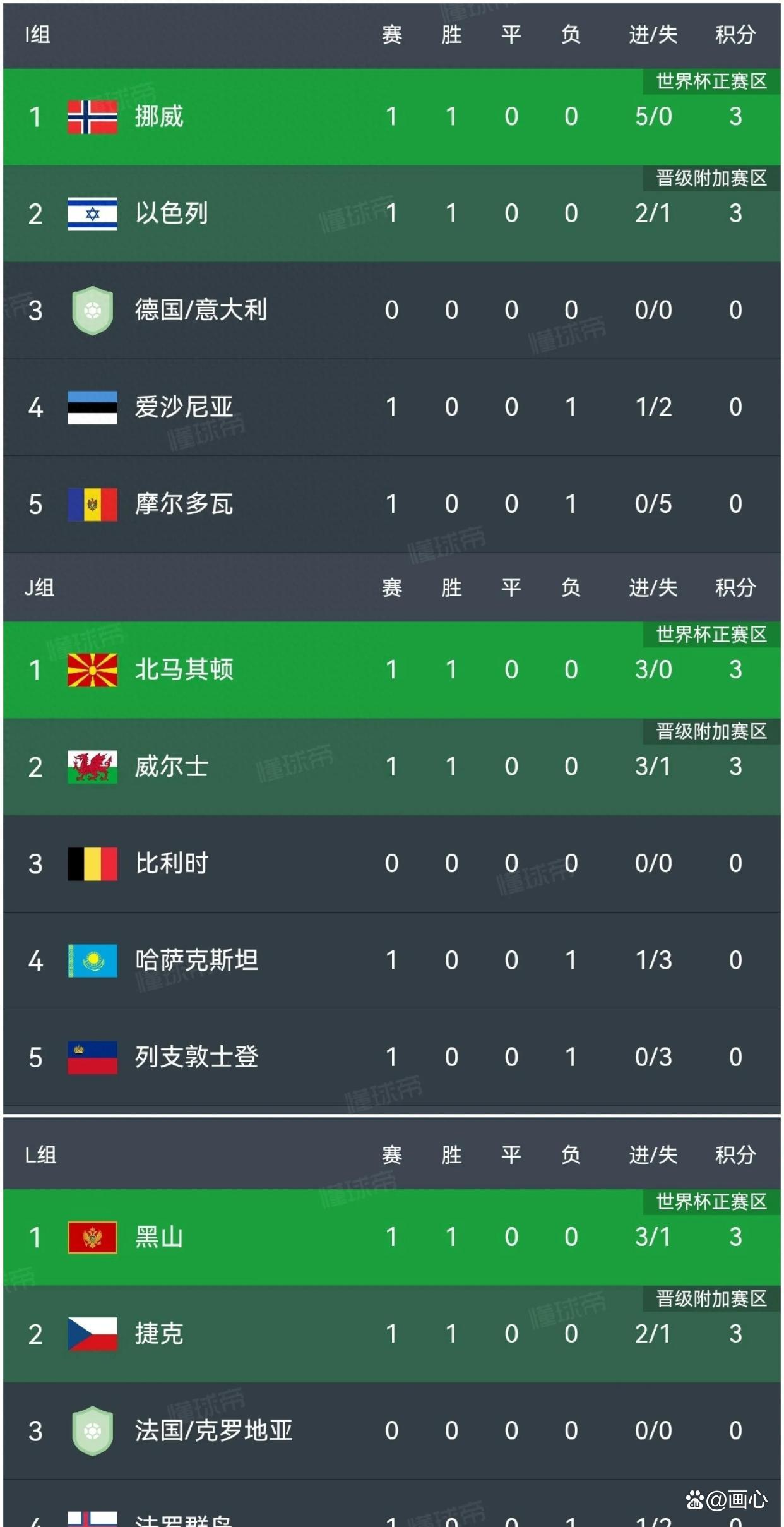Image resolution: width=784 pixels, height=1527 pixels.
Task: Select the placeholder badge beside 德国/意大利
Action: click(x=93, y=311)
